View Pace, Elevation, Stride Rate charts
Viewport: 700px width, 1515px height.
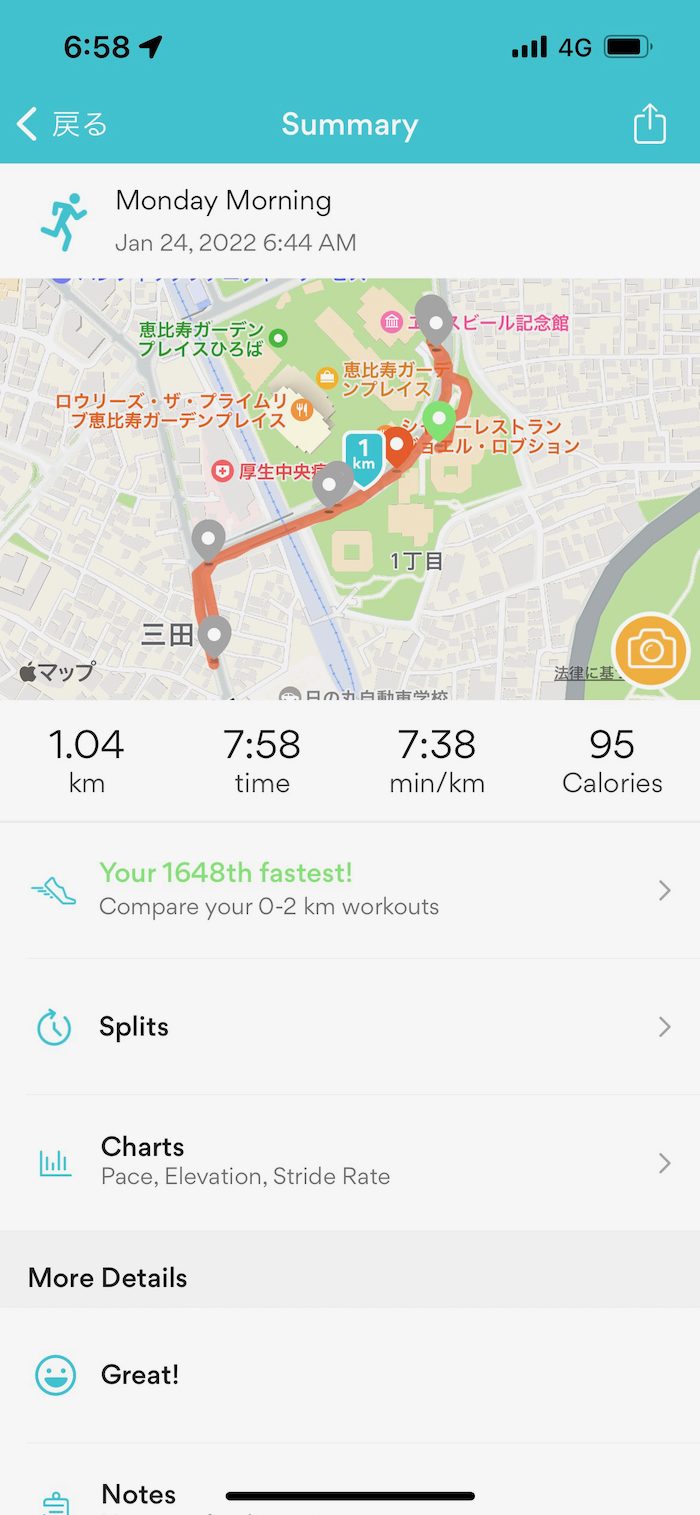[350, 1162]
